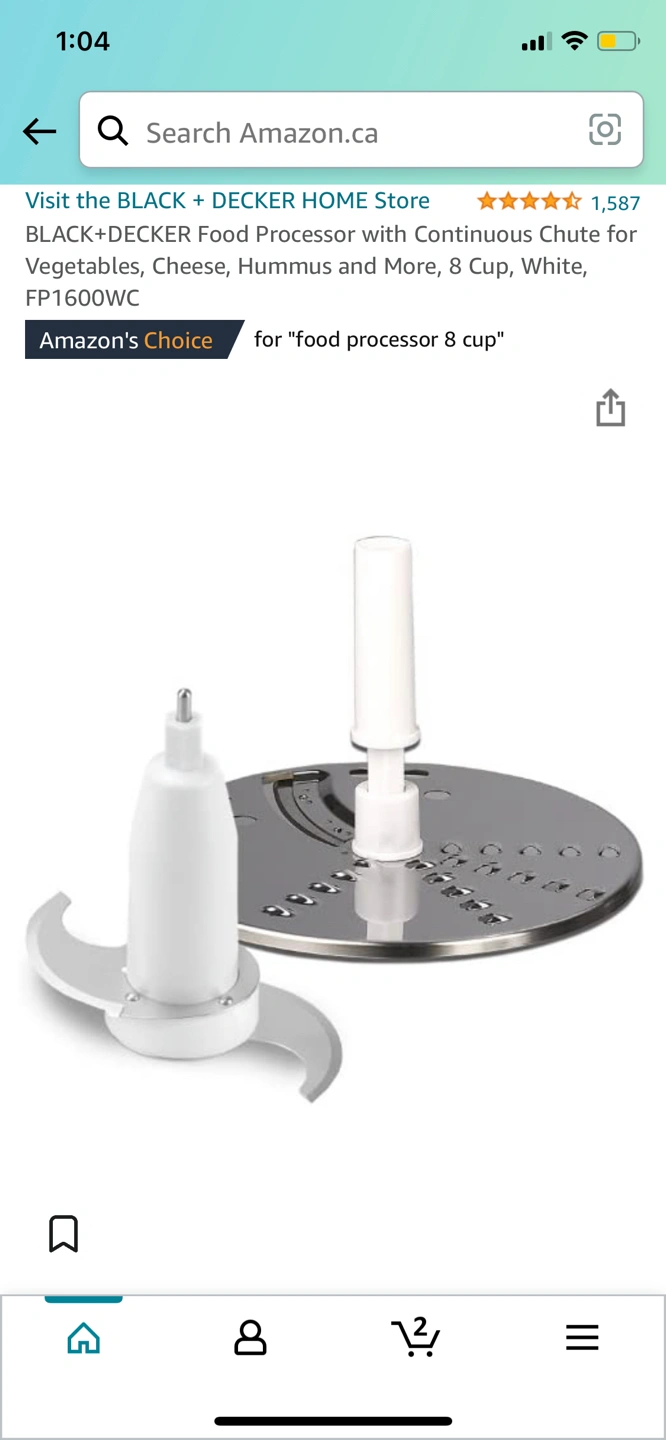Save product with the bookmark icon

click(x=63, y=1234)
